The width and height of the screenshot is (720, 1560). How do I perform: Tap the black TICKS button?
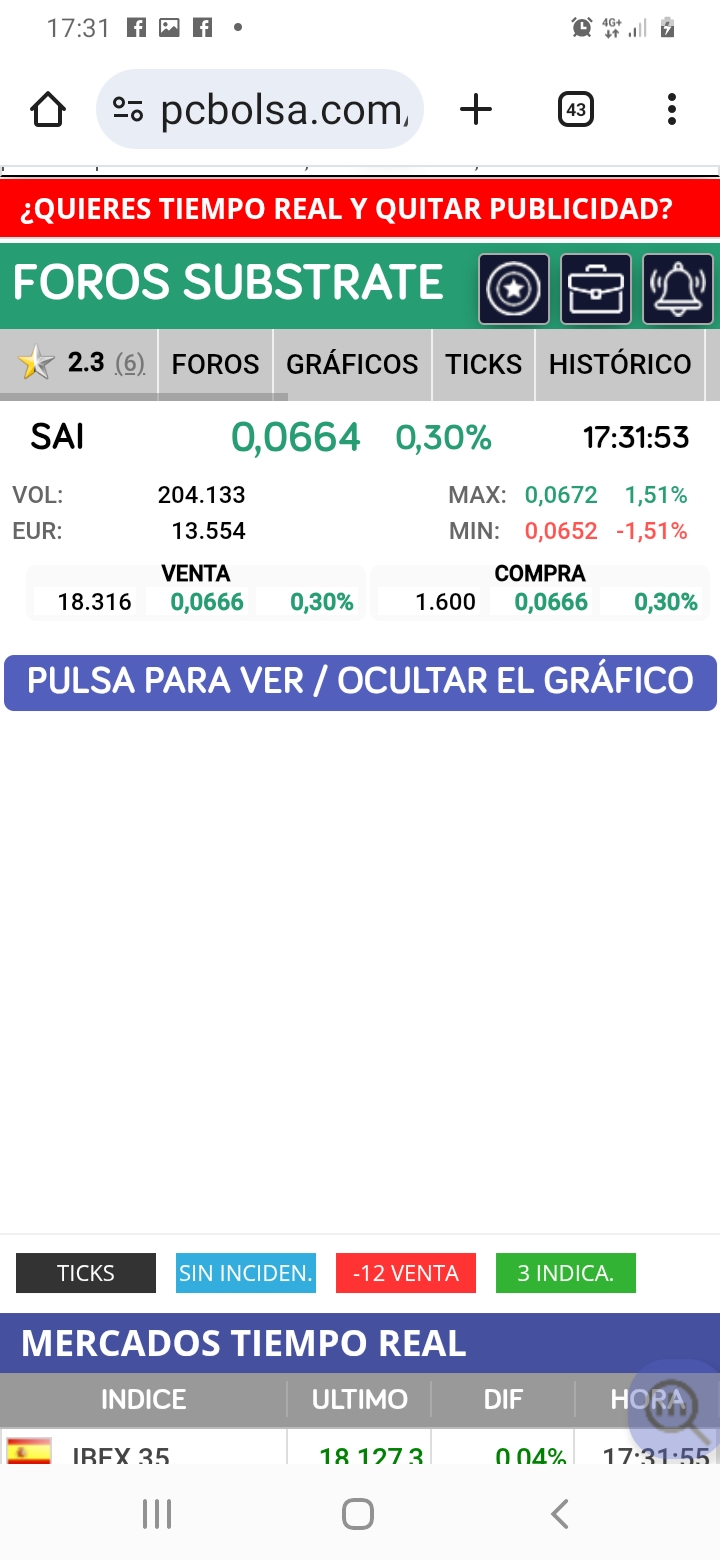coord(86,1273)
